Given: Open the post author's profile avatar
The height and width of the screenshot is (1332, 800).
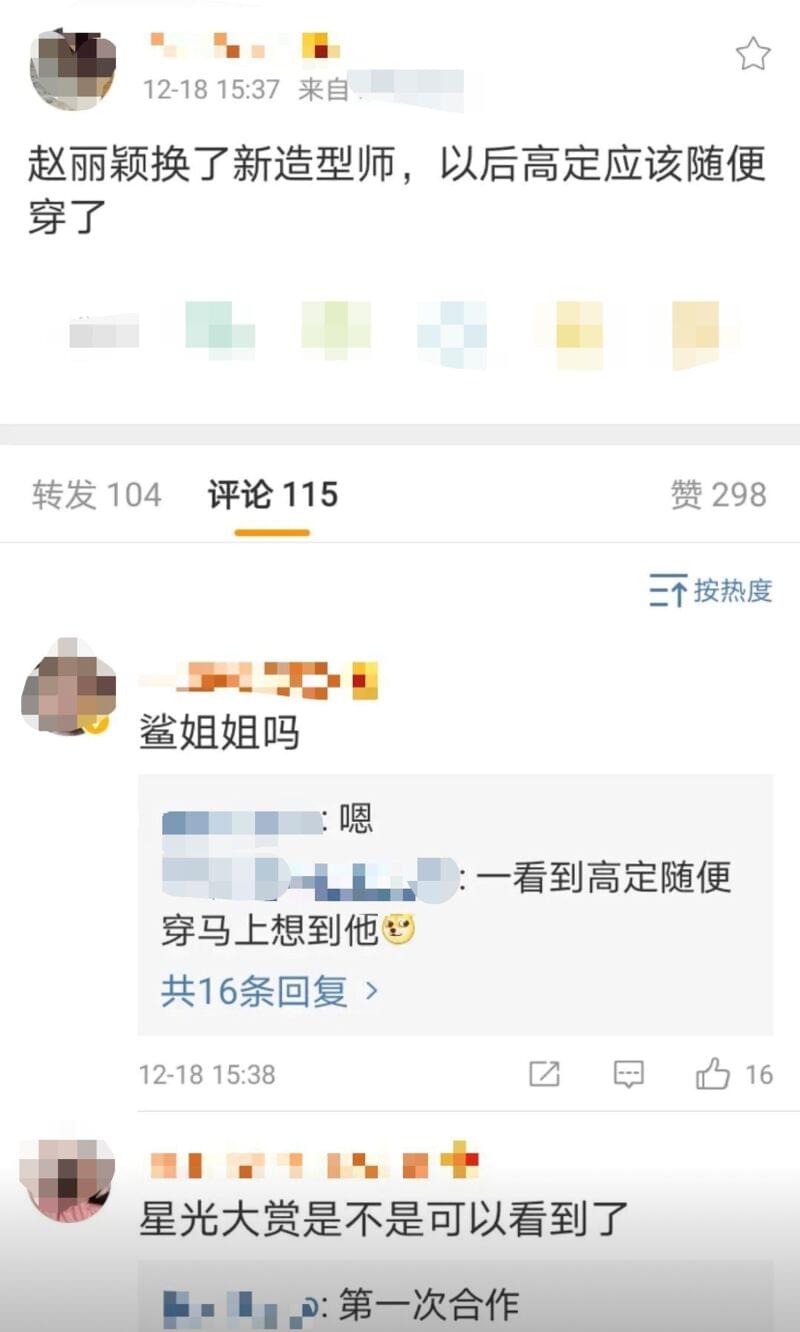Looking at the screenshot, I should coord(73,70).
